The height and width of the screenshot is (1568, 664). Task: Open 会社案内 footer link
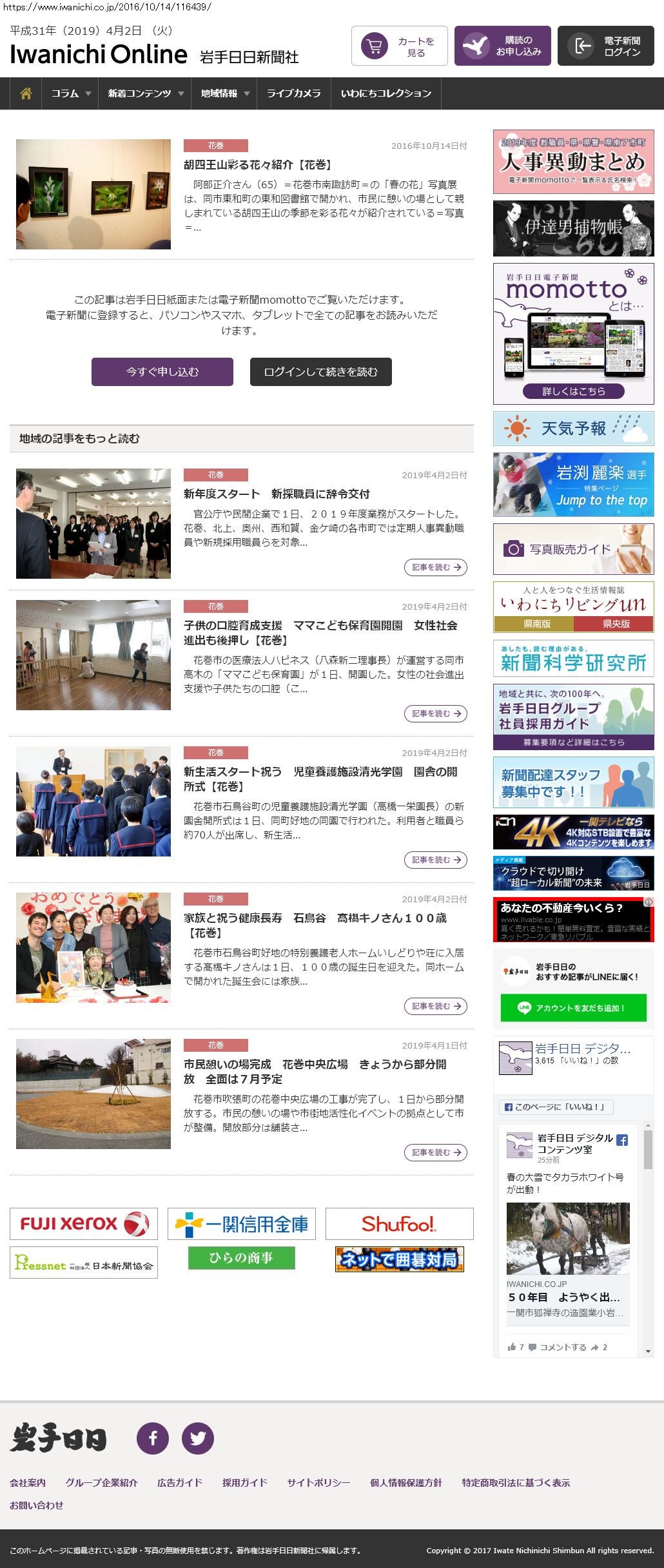28,1482
